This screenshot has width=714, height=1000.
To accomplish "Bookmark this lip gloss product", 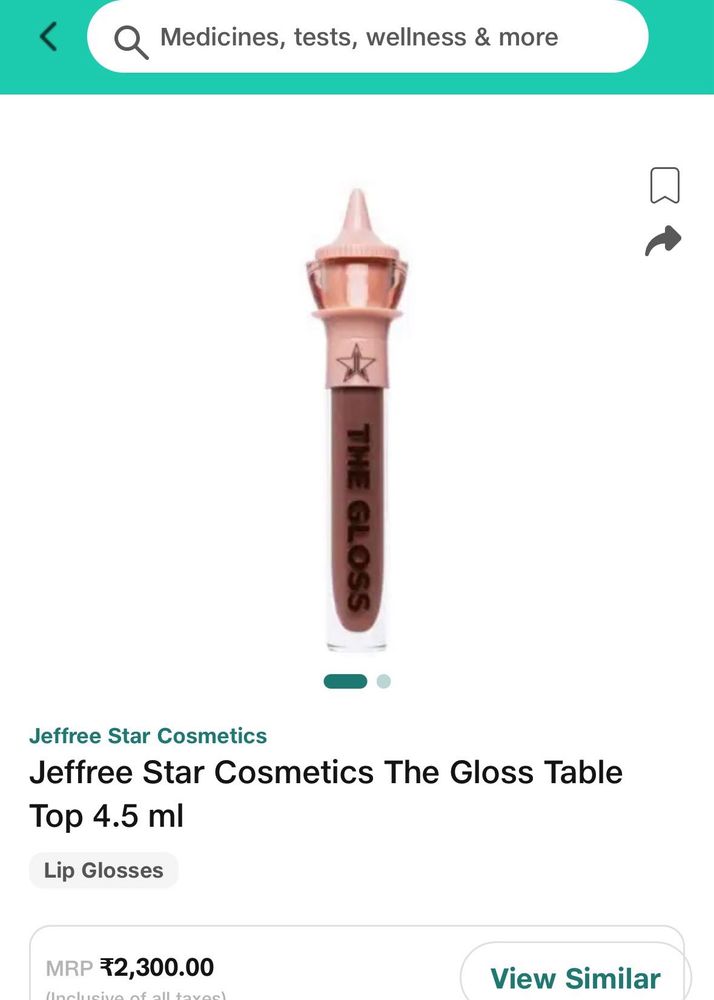I will pyautogui.click(x=664, y=185).
